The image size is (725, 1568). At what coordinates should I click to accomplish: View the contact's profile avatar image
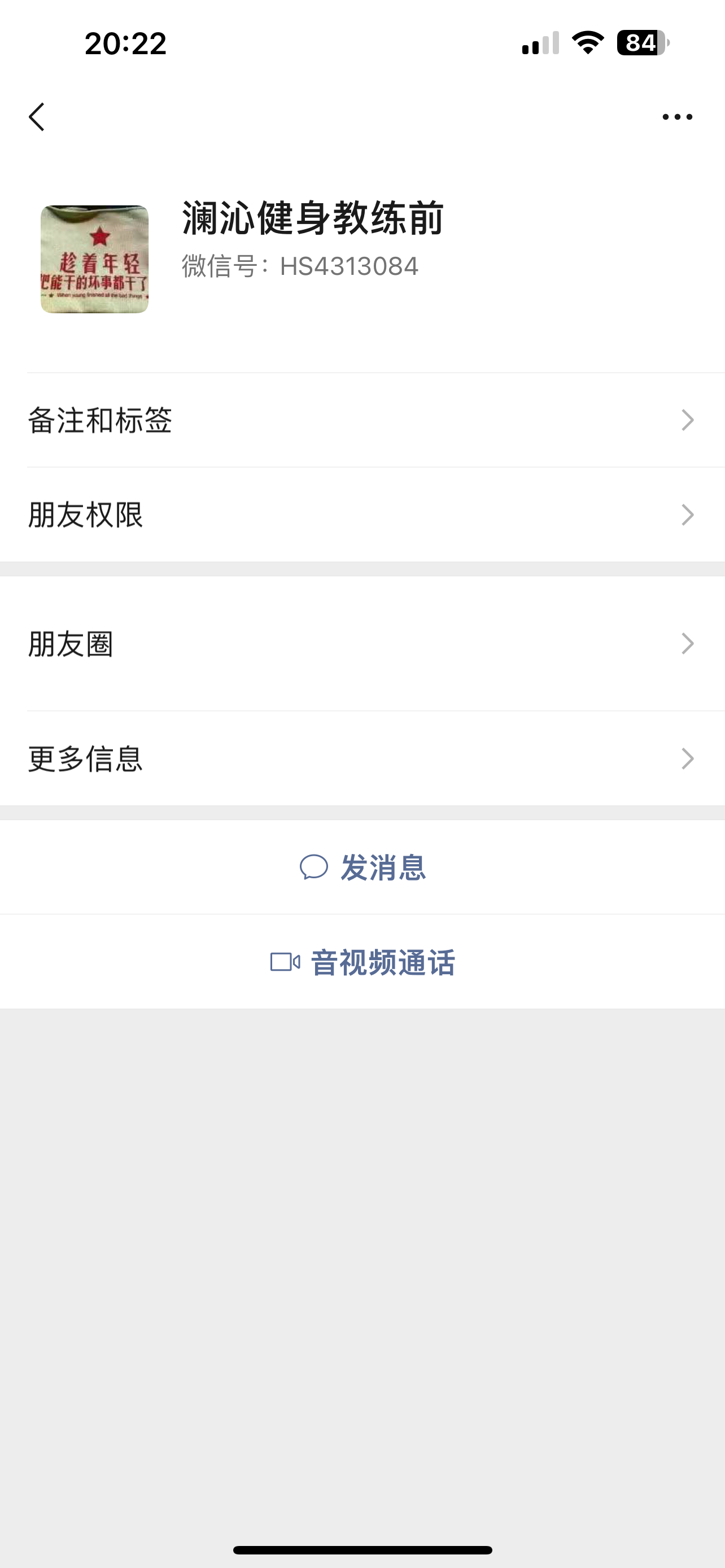point(94,258)
